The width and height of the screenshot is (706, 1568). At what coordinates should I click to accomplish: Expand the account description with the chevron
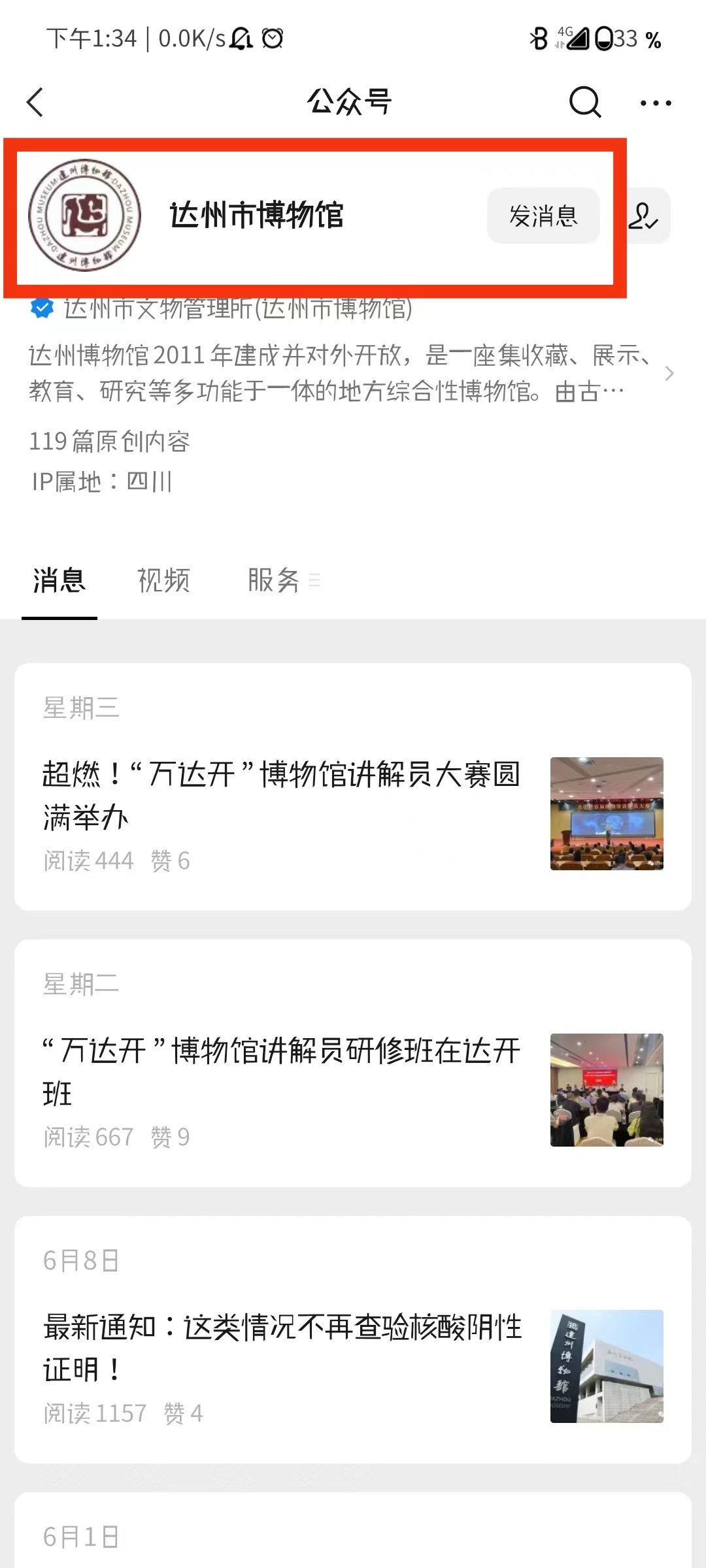coord(669,374)
